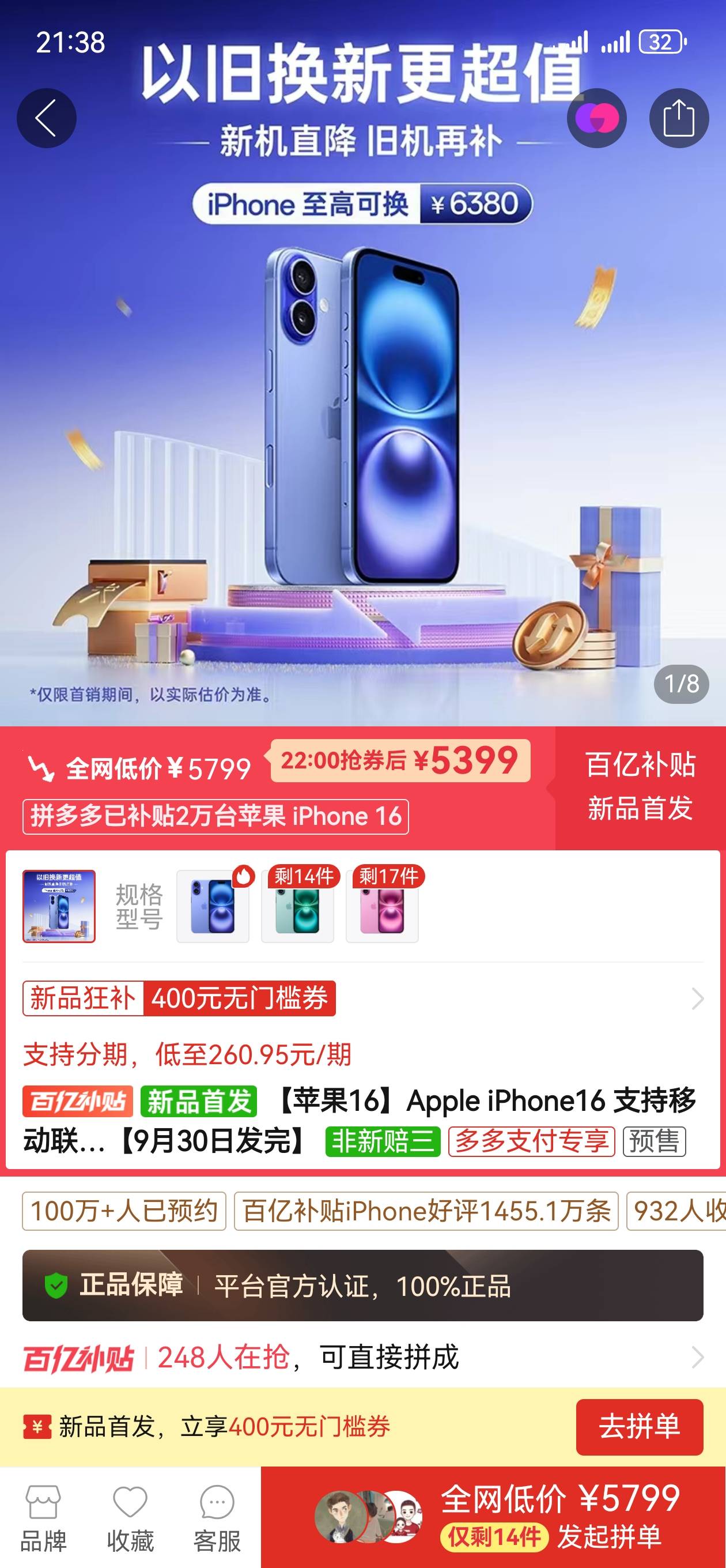Open the 正品保障 guarantee banner

tap(362, 1286)
